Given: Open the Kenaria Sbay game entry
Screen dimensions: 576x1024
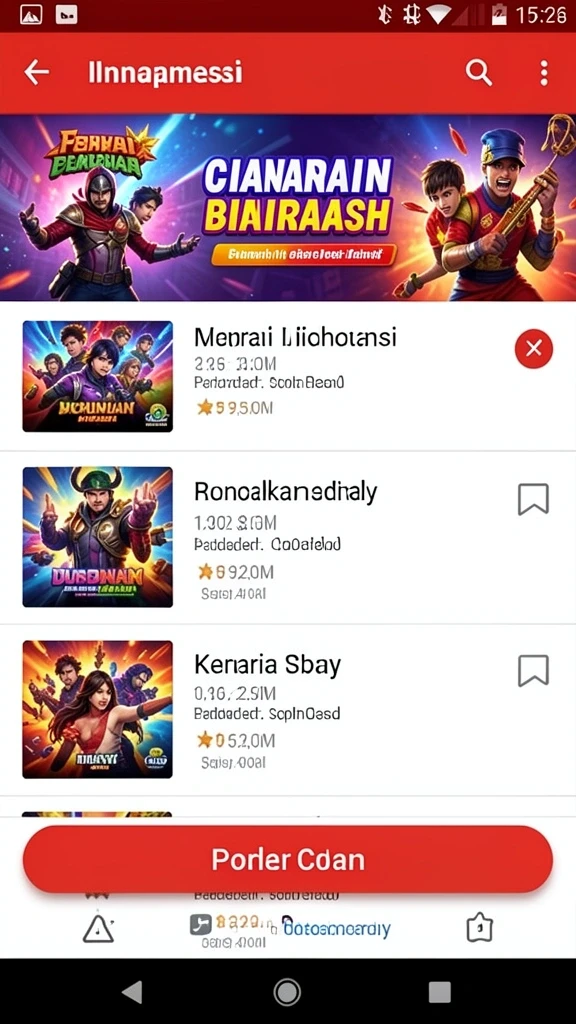Looking at the screenshot, I should (x=288, y=710).
